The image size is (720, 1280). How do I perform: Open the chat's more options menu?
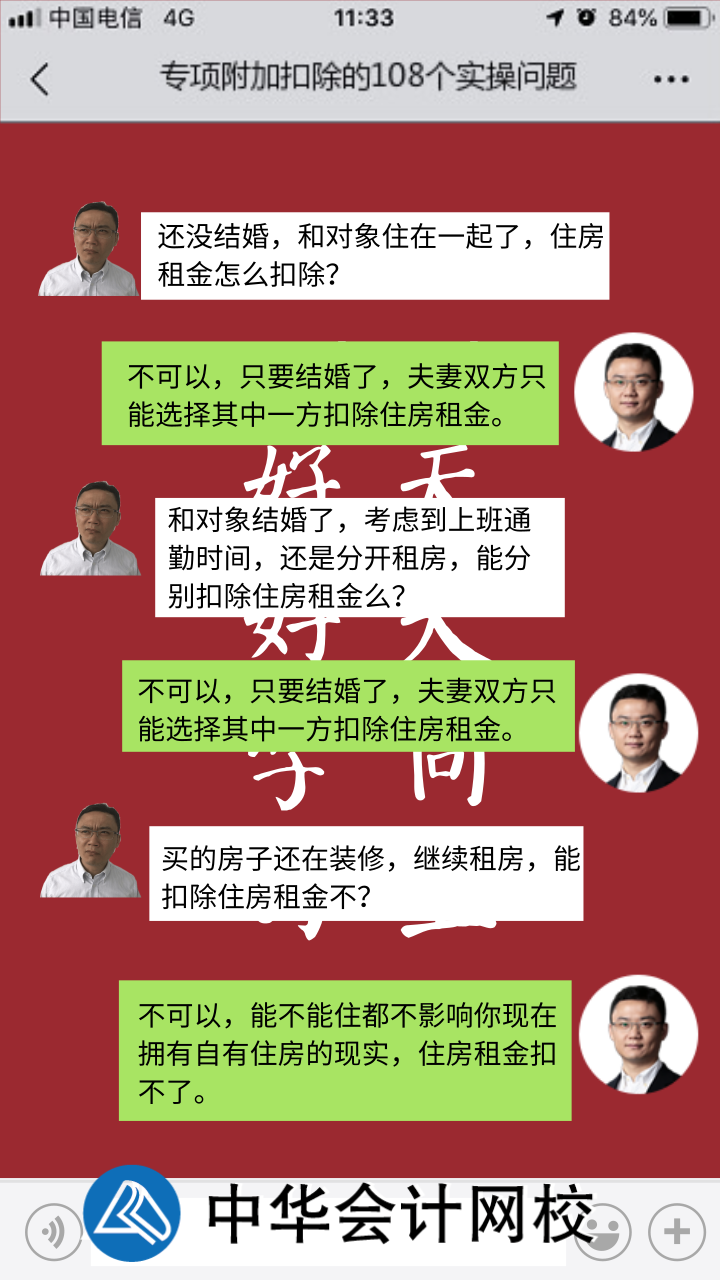point(671,79)
